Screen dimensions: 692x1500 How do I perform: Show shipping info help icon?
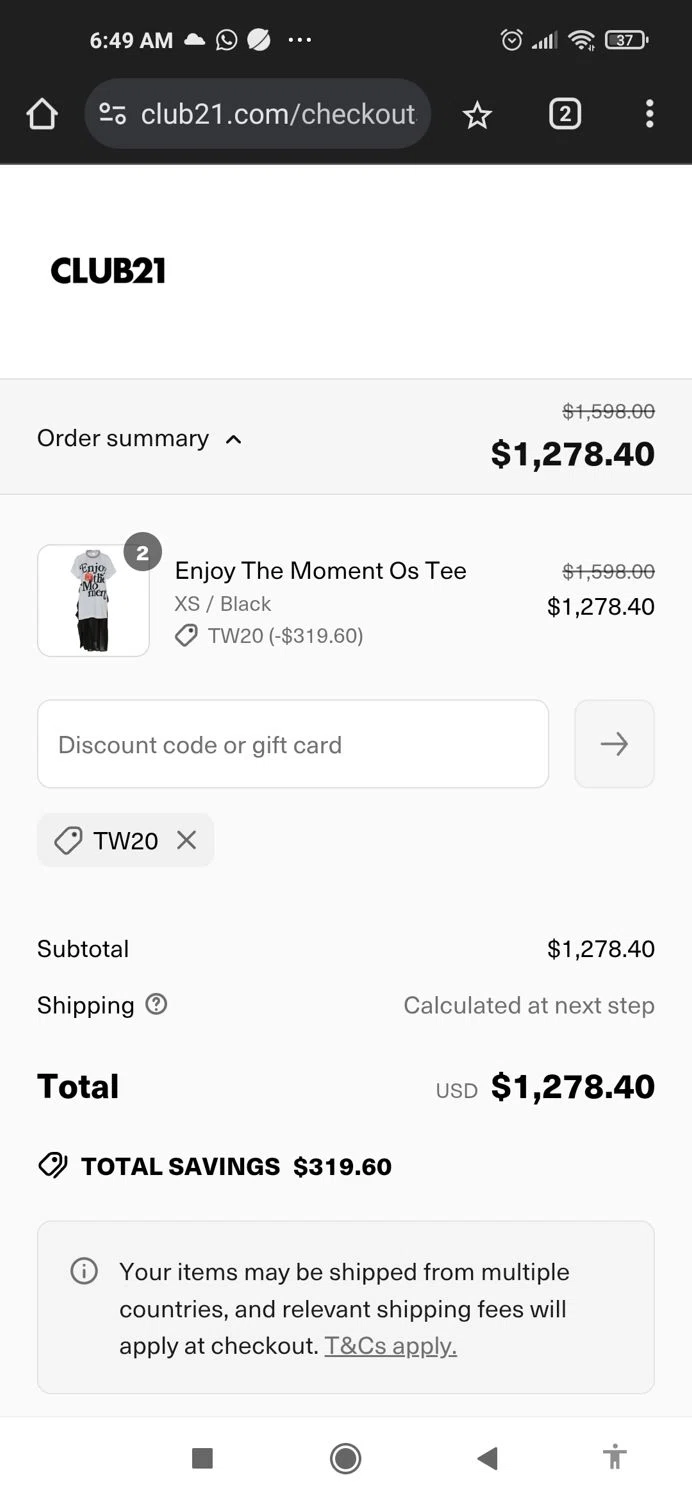[x=156, y=1004]
